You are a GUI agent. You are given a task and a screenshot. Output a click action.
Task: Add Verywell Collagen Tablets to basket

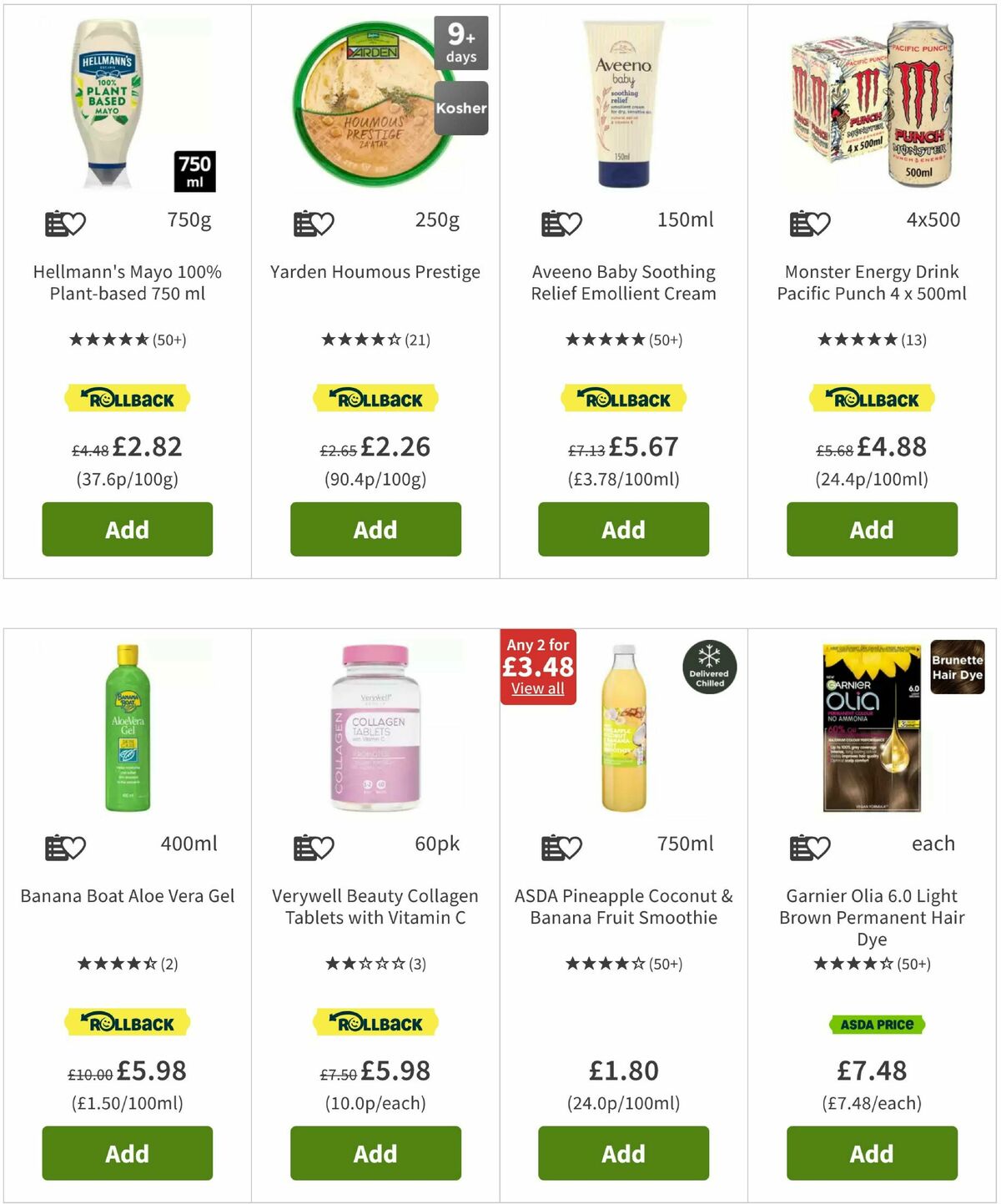click(x=375, y=1153)
